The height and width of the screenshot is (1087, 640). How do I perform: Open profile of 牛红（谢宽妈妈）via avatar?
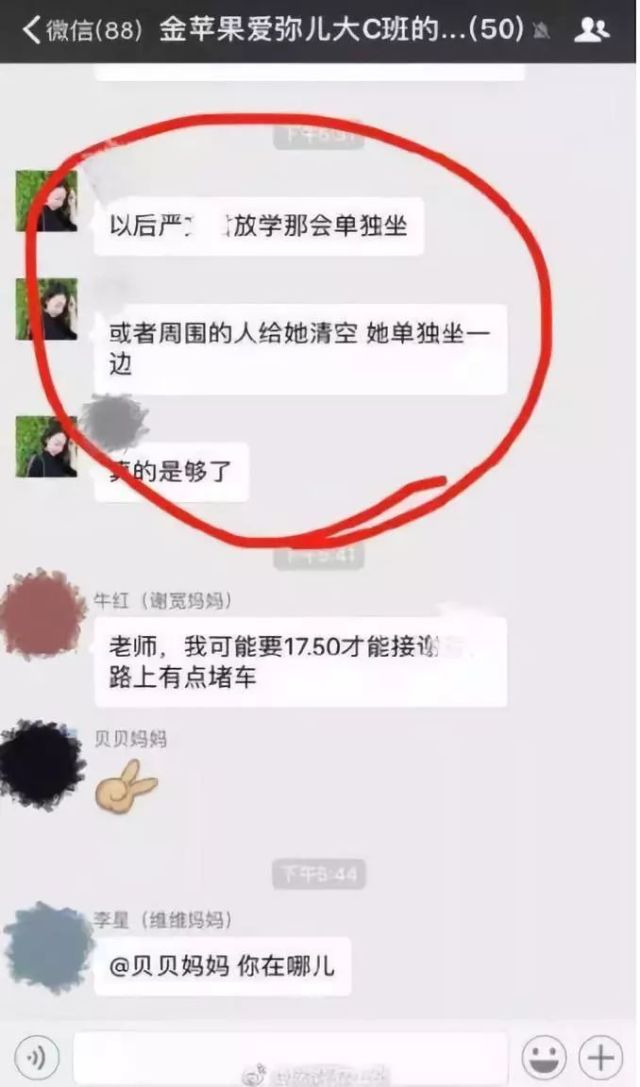click(x=42, y=614)
